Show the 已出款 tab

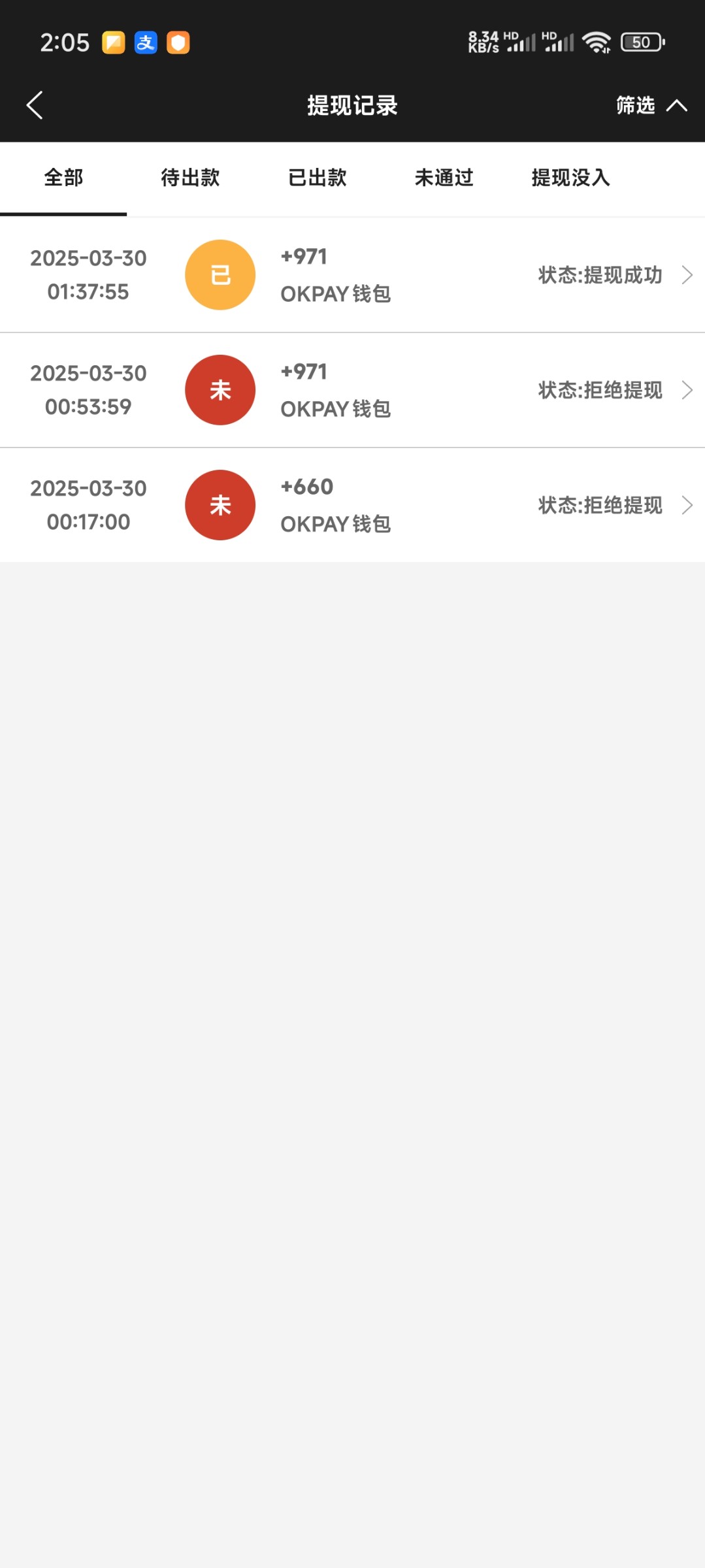[x=318, y=178]
